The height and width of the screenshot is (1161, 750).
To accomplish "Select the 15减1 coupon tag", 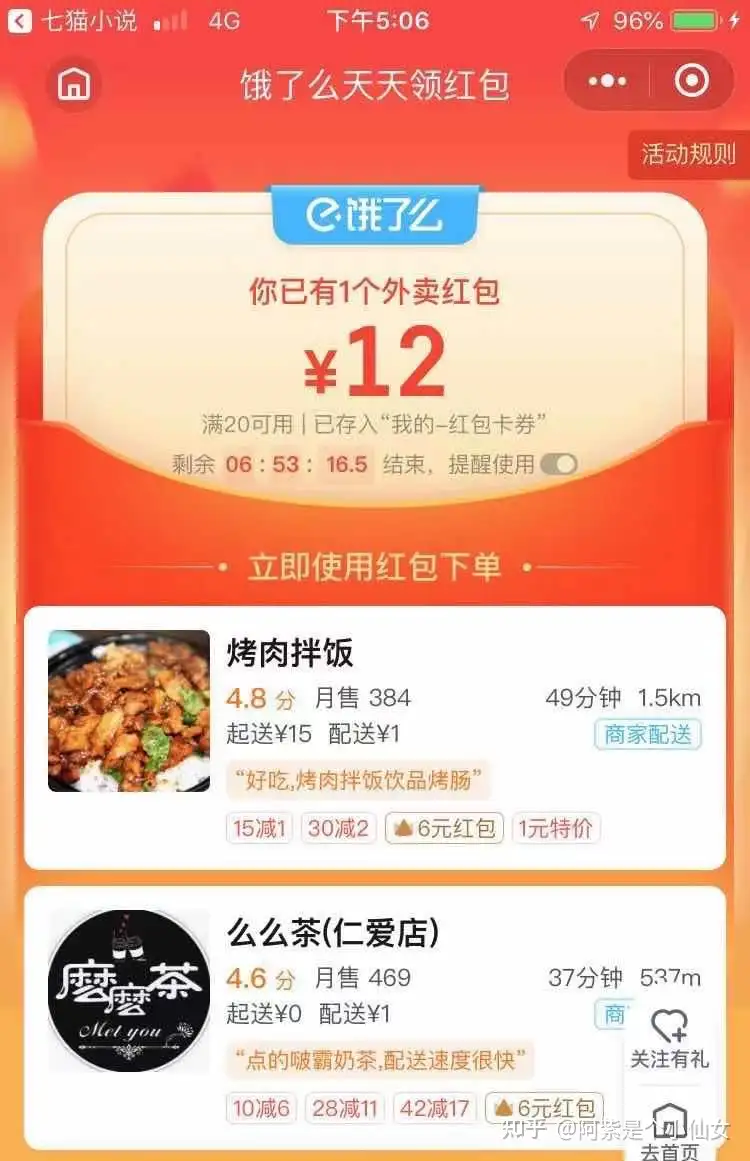I will (258, 828).
